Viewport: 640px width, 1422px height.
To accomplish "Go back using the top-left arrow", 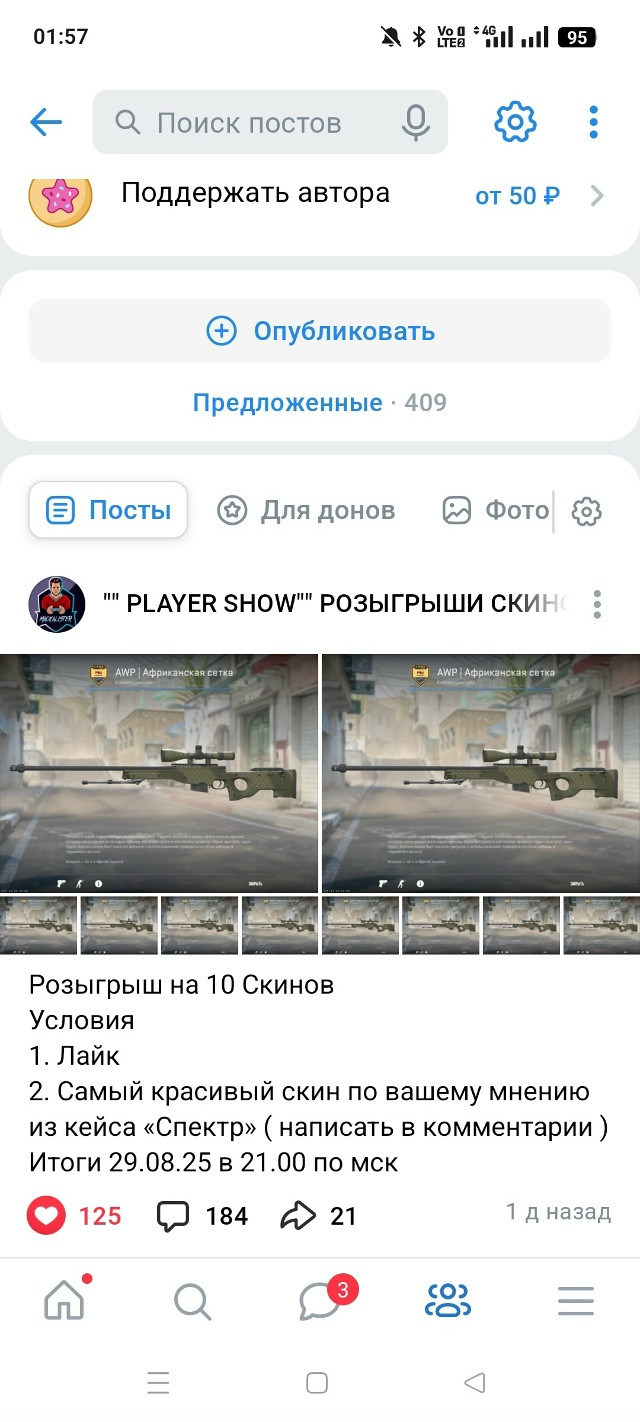I will pos(46,123).
